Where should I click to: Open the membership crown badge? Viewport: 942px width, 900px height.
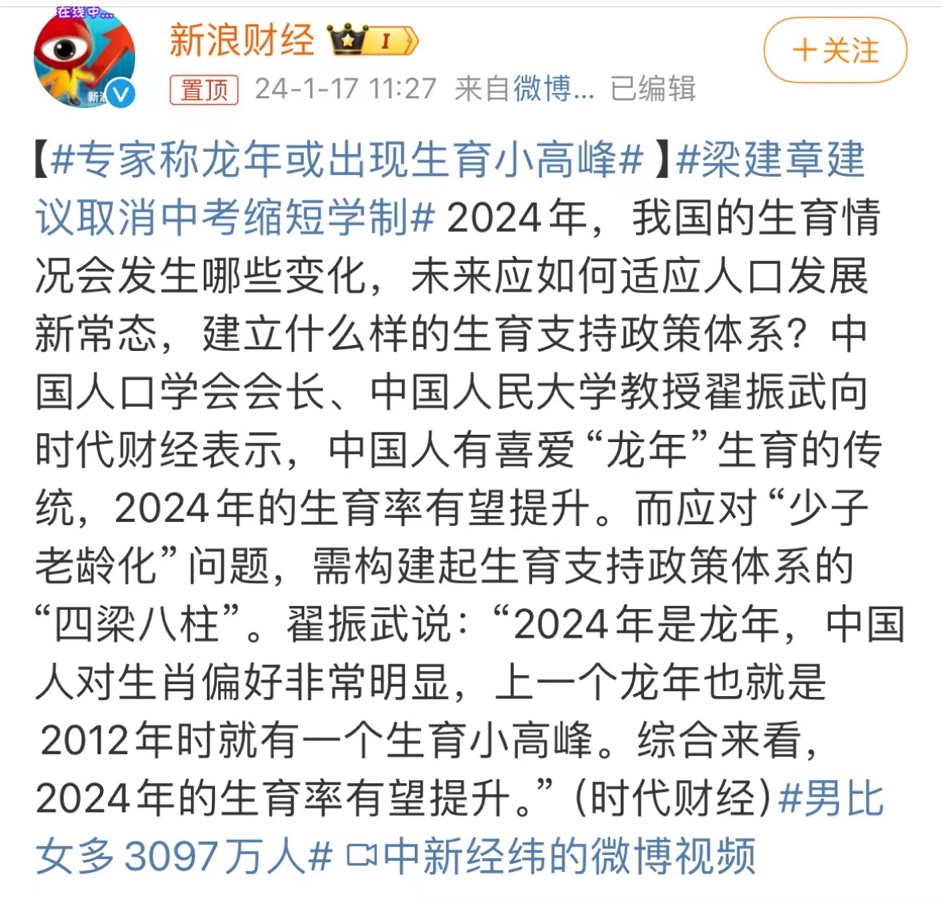(374, 41)
